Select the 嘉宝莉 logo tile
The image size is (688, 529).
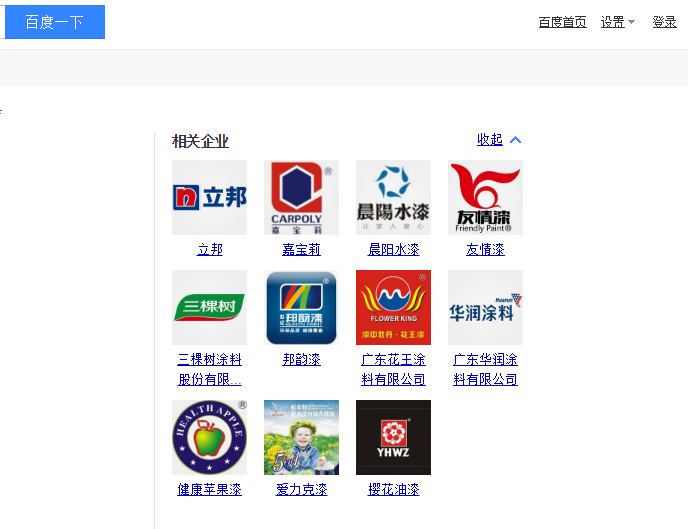(x=301, y=197)
